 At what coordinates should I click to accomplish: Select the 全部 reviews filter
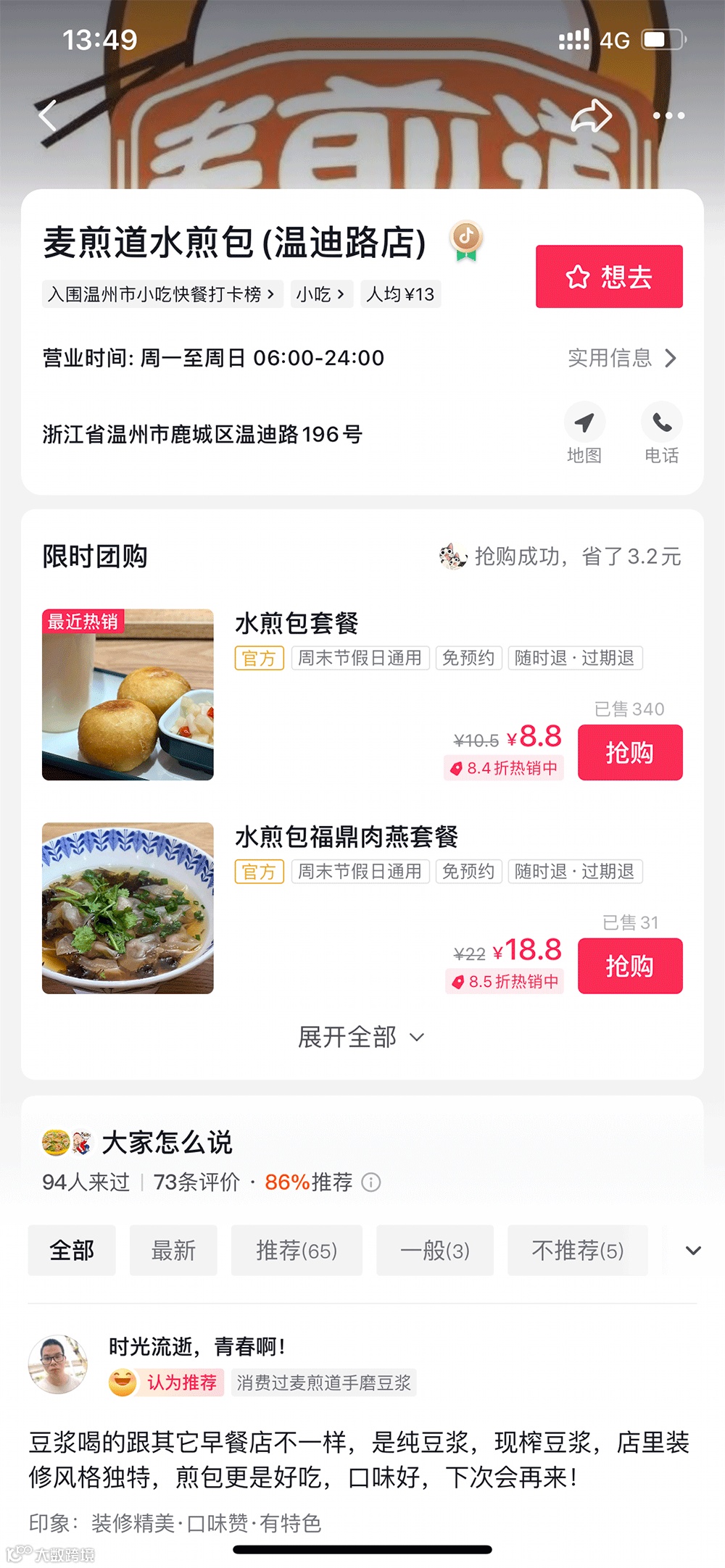(x=72, y=1250)
